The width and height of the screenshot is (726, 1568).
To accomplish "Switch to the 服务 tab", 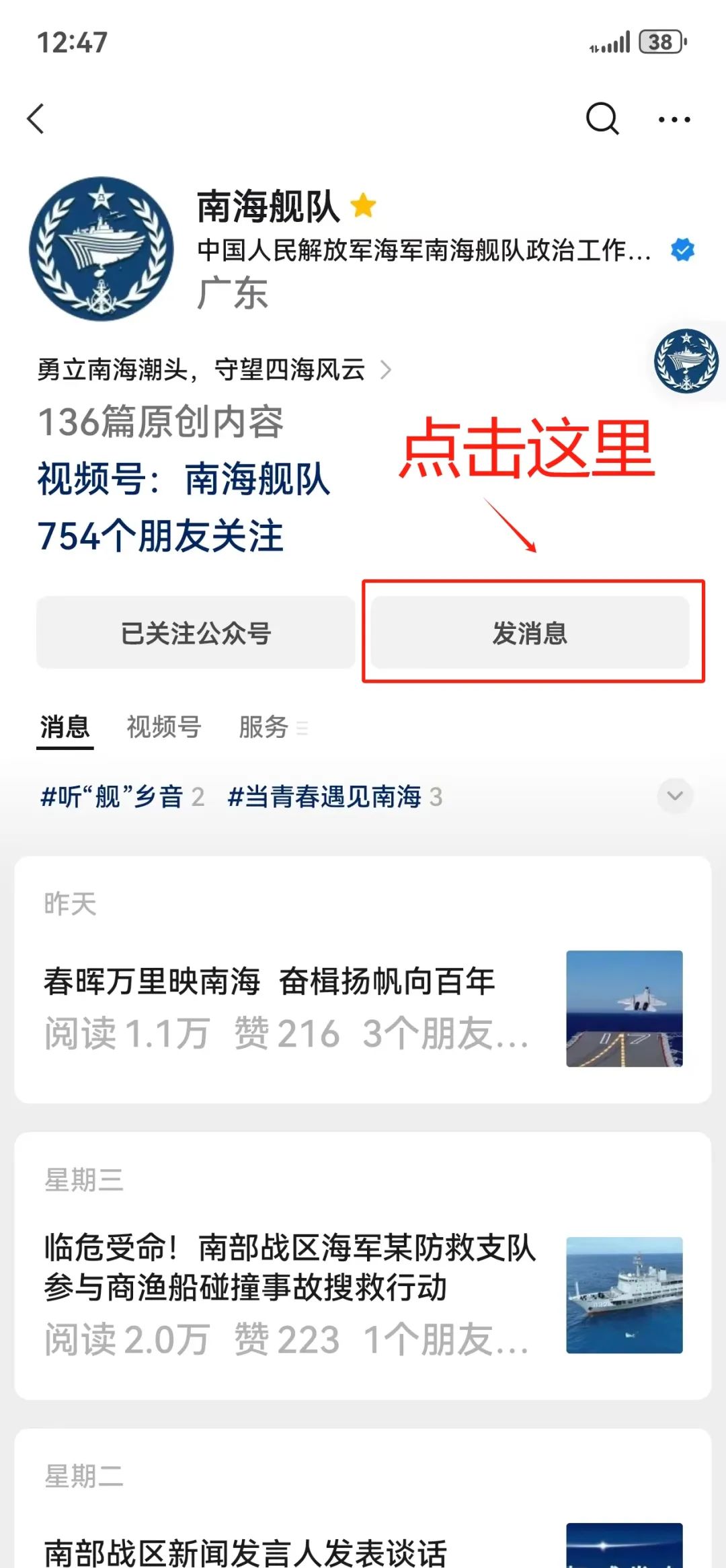I will click(264, 727).
